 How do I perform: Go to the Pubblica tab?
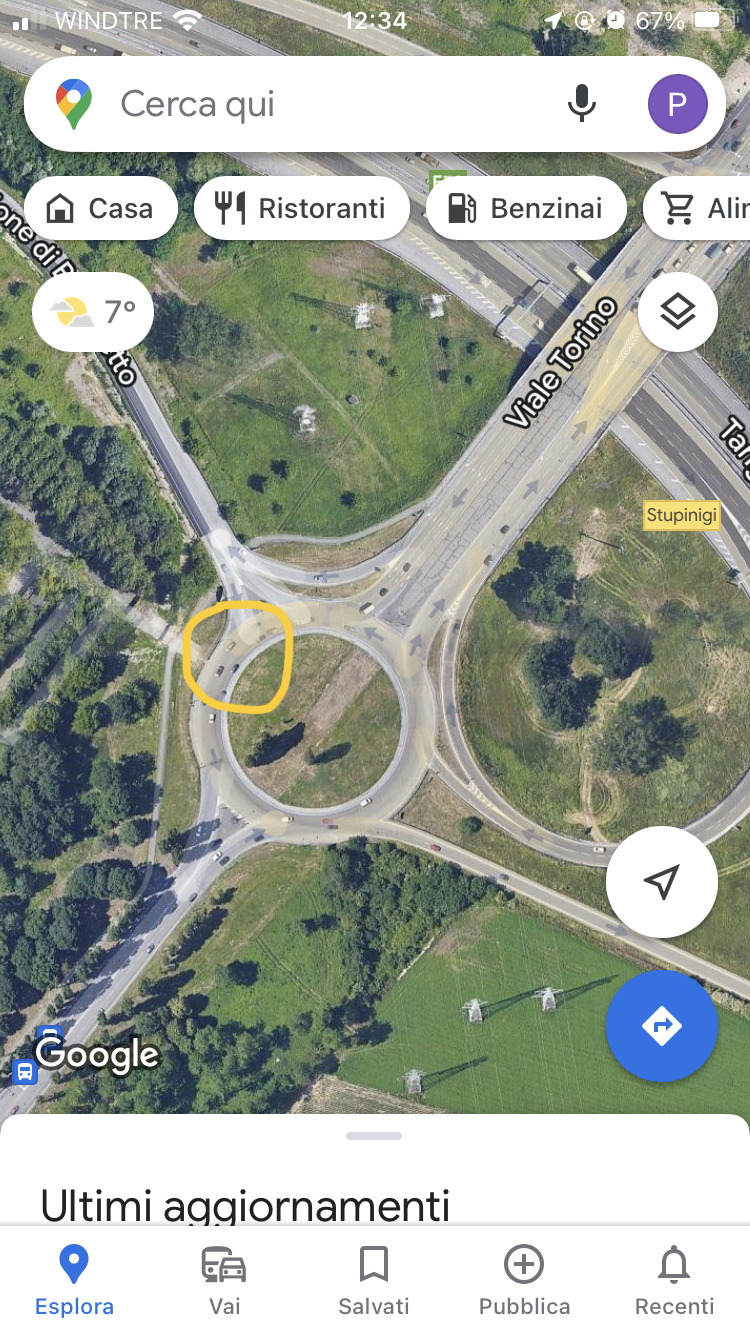coord(524,1280)
